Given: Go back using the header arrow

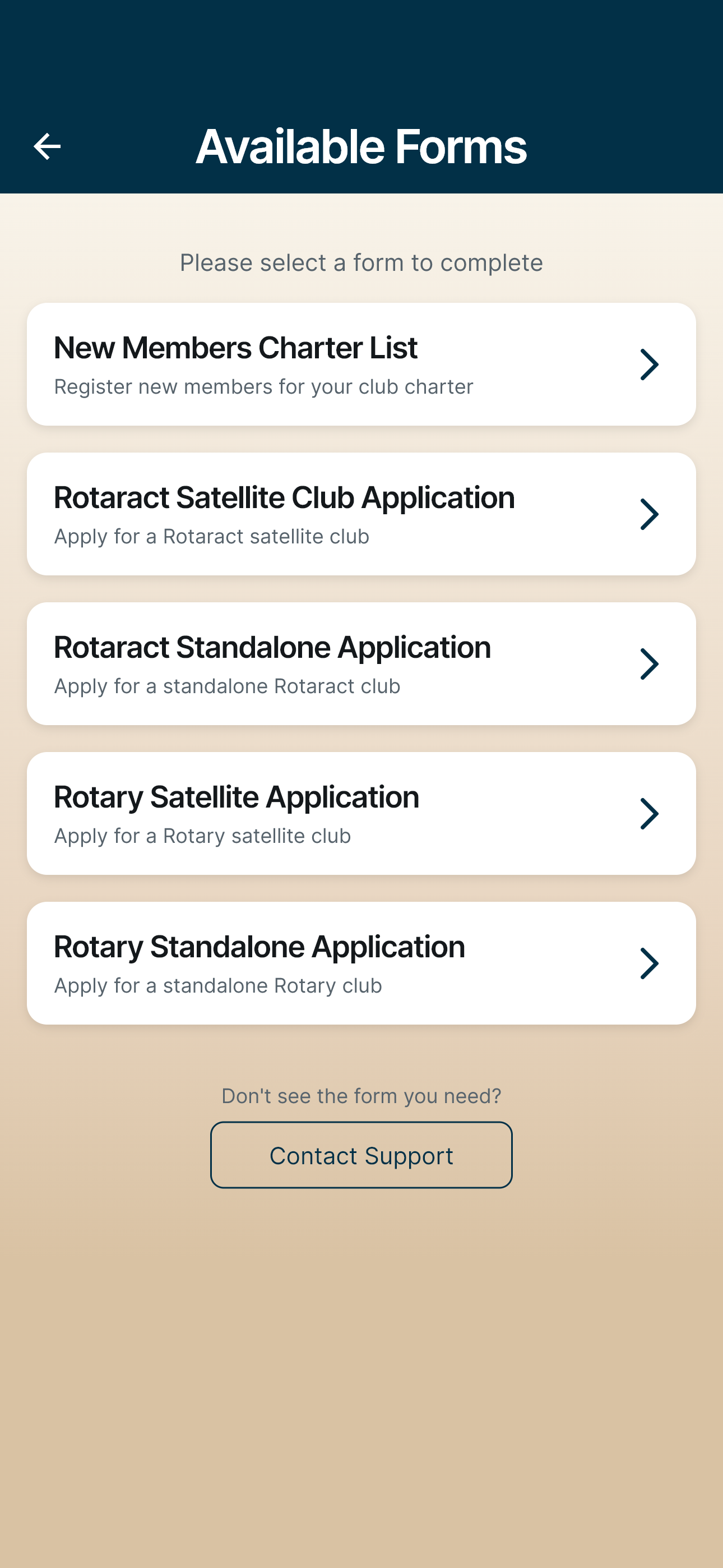Looking at the screenshot, I should [47, 147].
